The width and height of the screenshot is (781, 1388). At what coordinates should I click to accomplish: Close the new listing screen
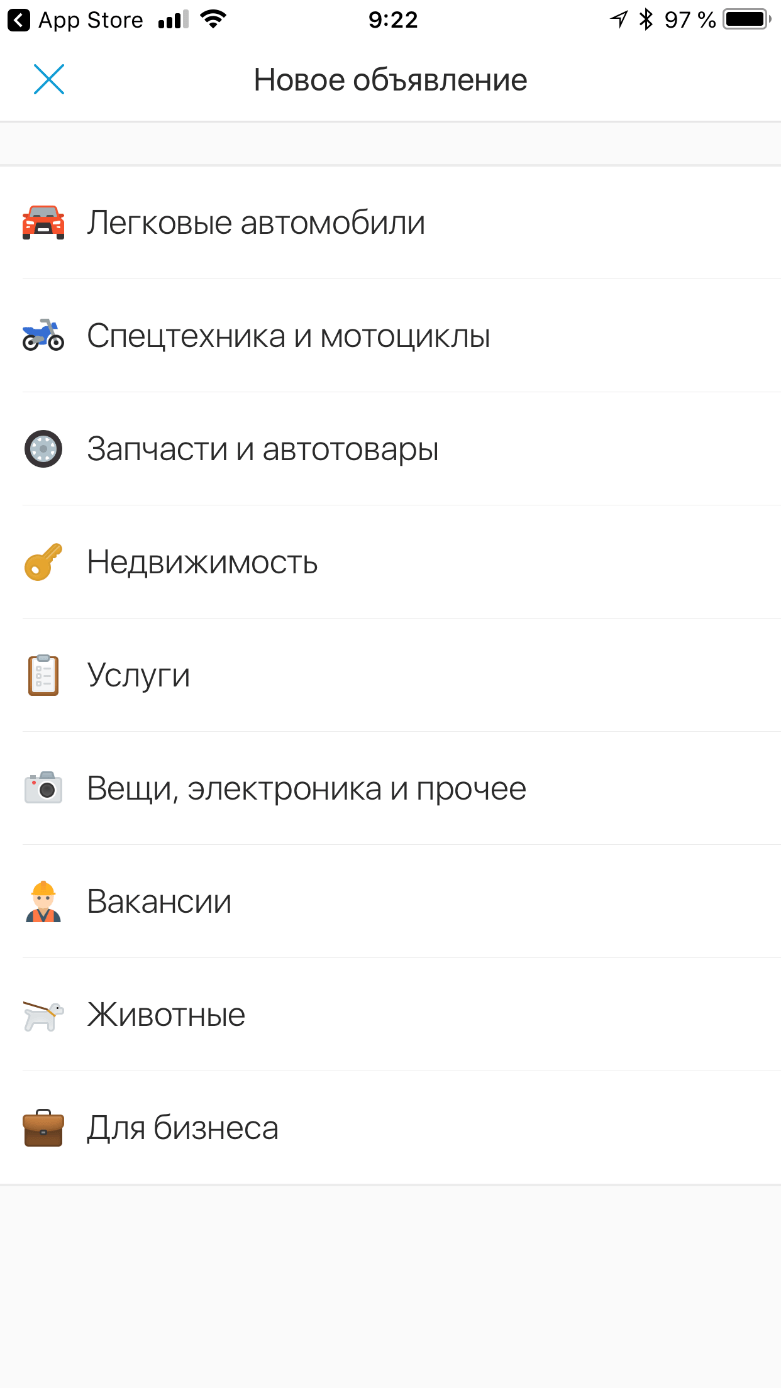(x=48, y=80)
